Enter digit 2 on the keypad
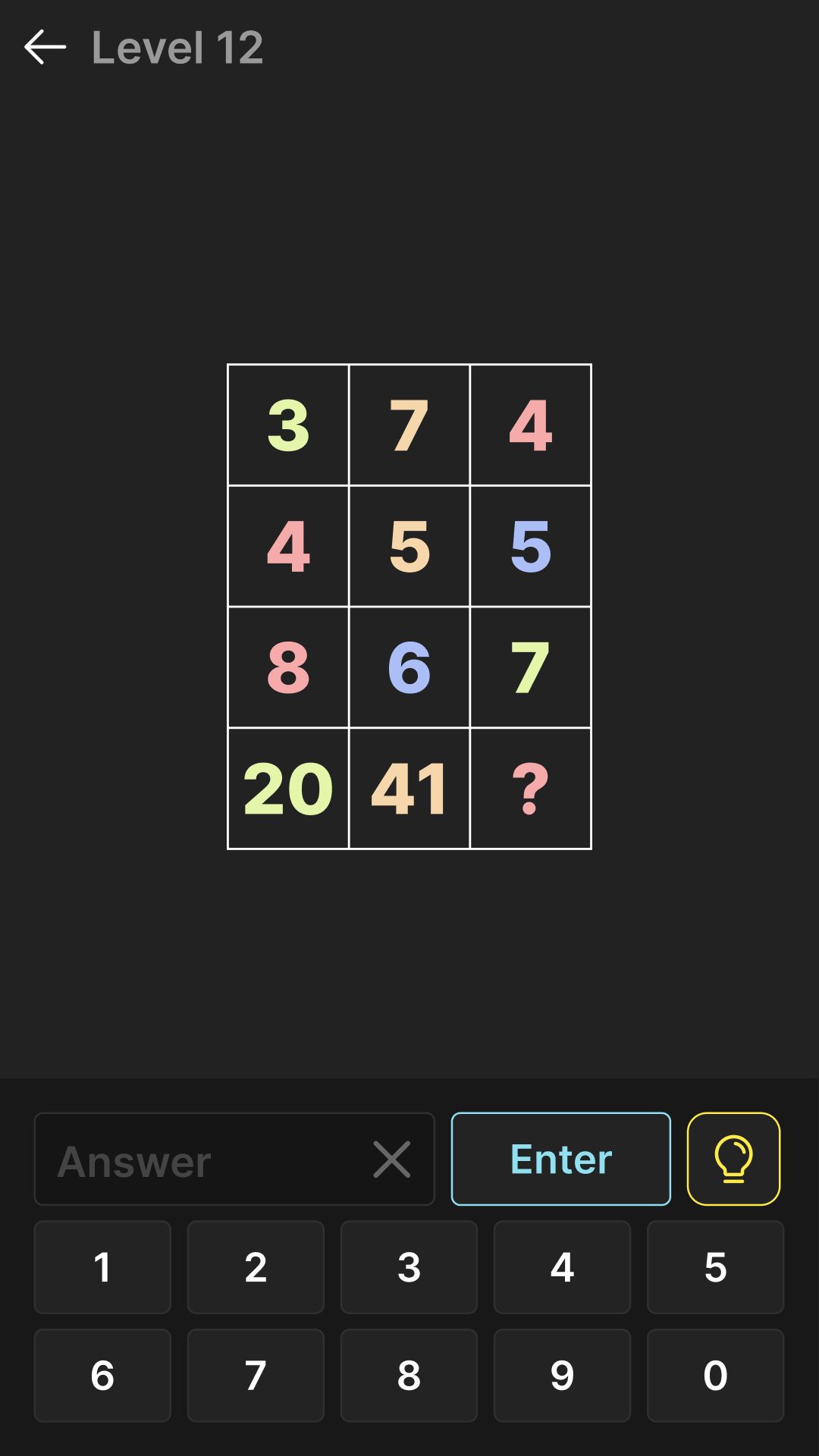The height and width of the screenshot is (1456, 819). point(256,1267)
